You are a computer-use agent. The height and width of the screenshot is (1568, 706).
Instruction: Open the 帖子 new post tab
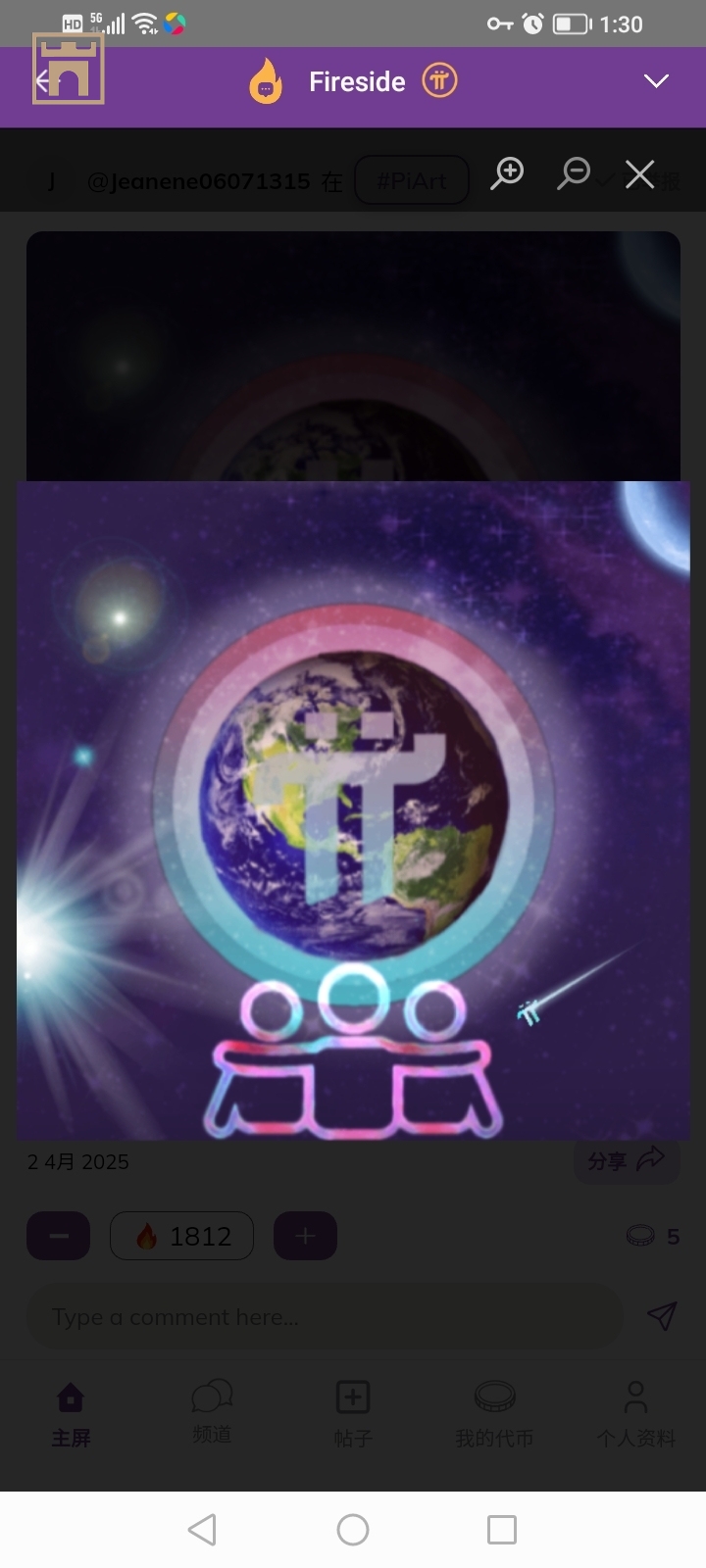353,1414
